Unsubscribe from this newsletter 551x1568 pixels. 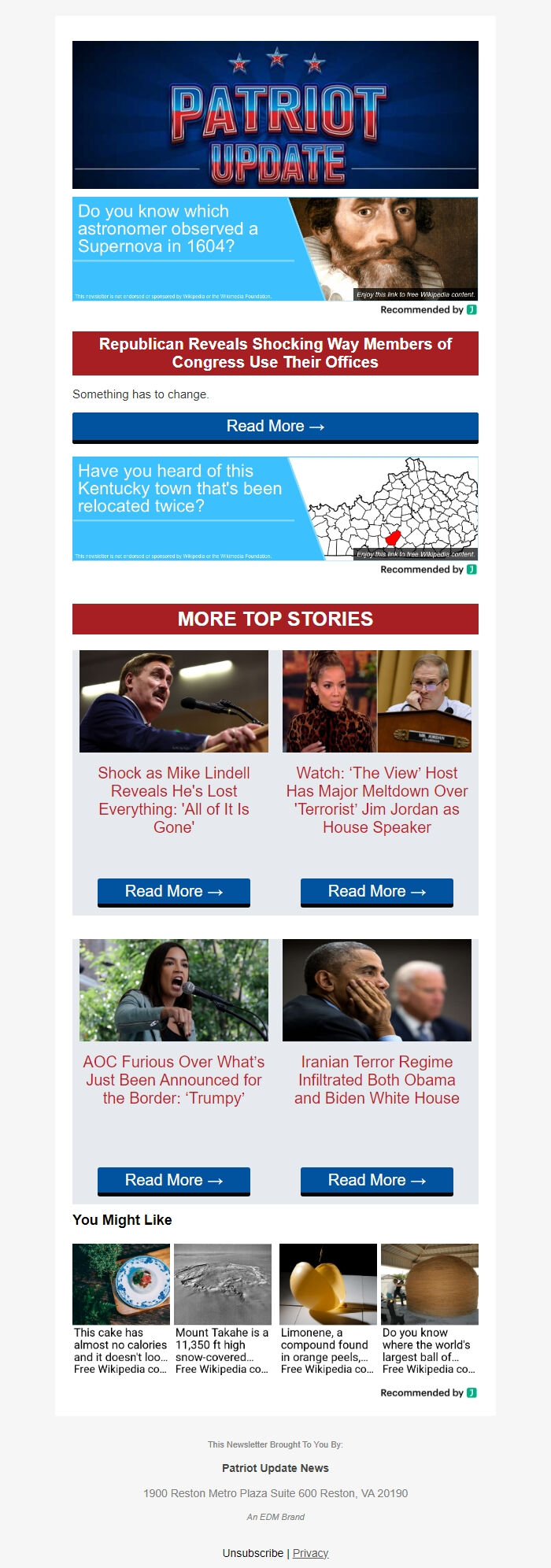(253, 1553)
